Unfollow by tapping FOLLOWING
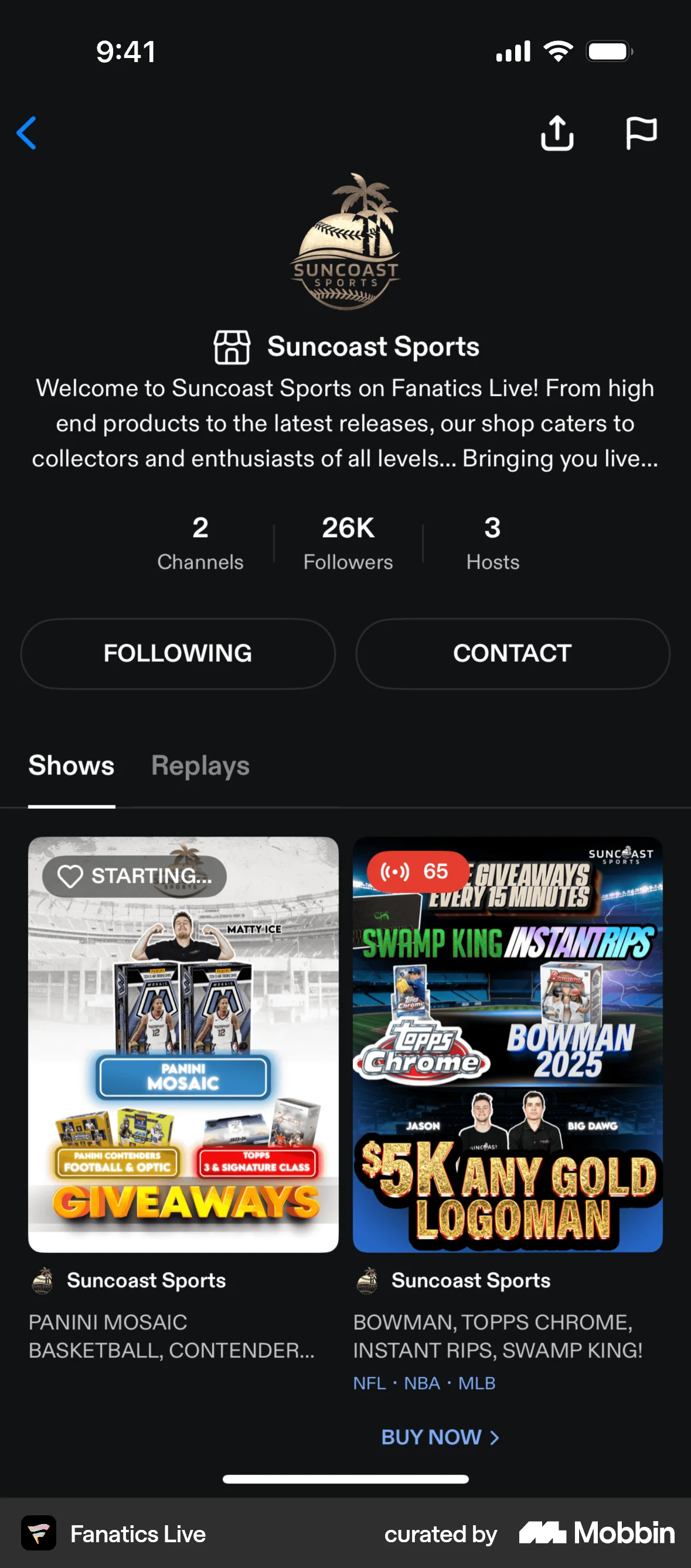691x1568 pixels. (x=177, y=653)
